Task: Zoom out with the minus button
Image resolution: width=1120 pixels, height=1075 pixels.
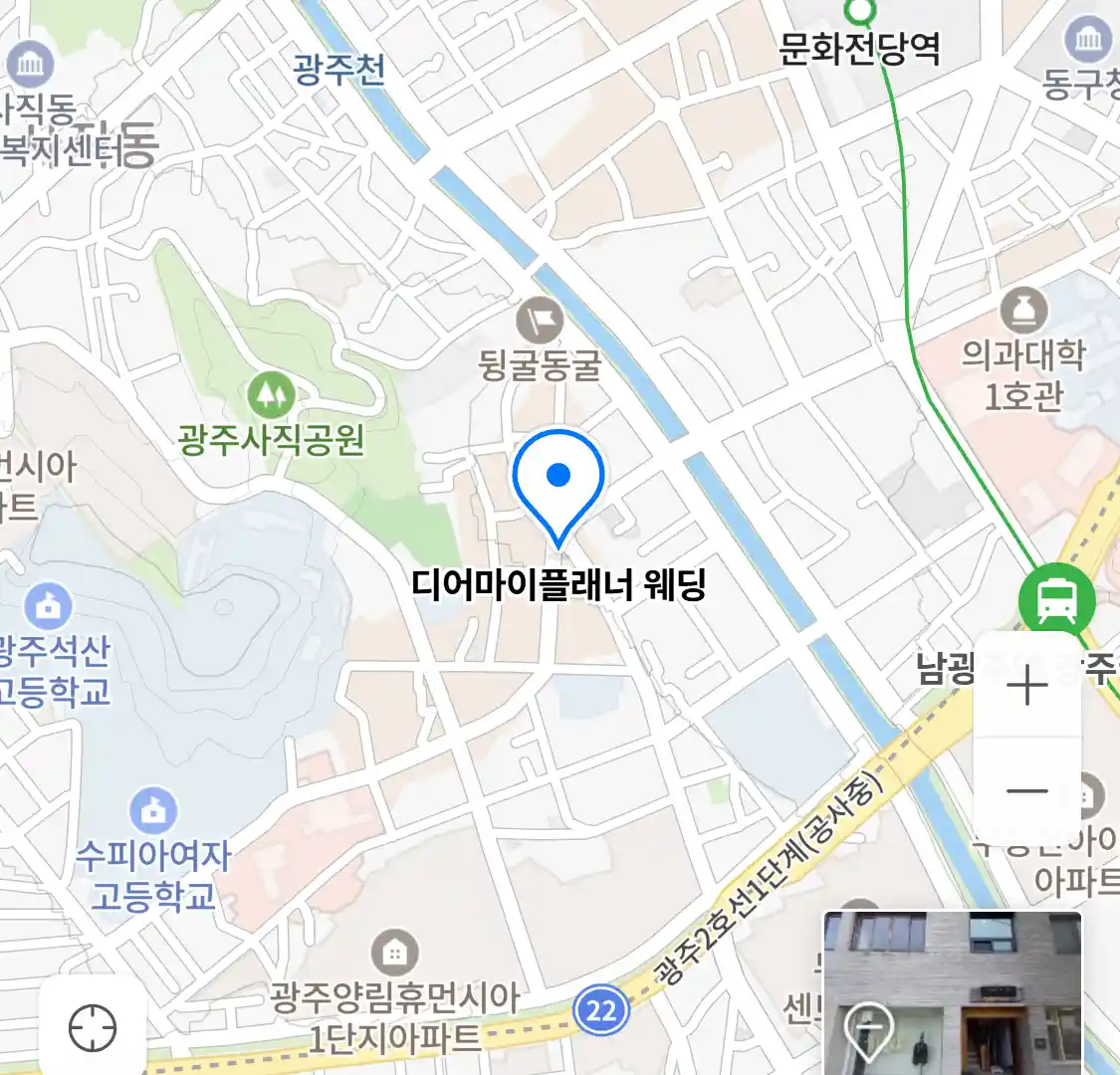Action: (1026, 791)
